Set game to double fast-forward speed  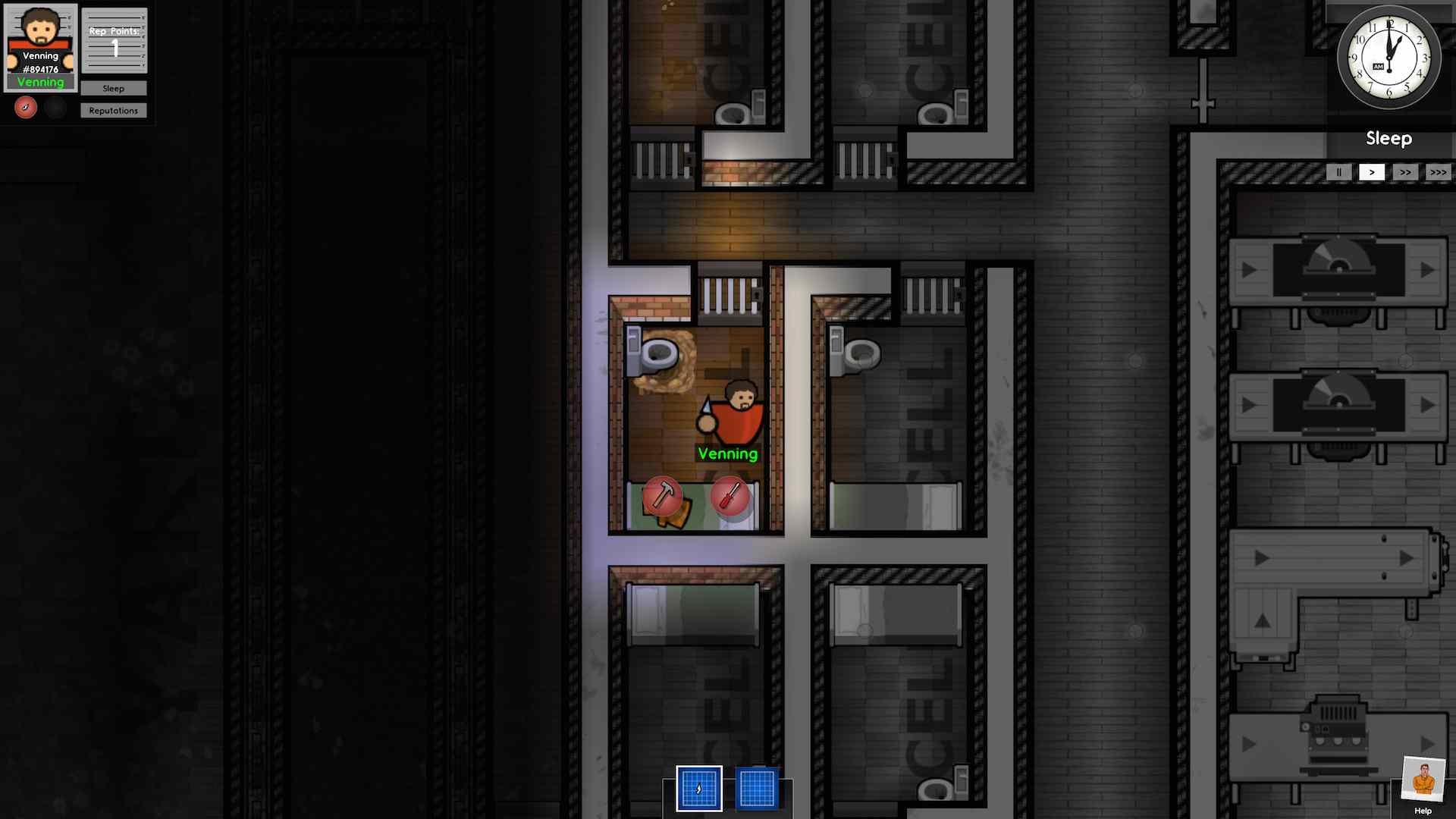(1405, 172)
